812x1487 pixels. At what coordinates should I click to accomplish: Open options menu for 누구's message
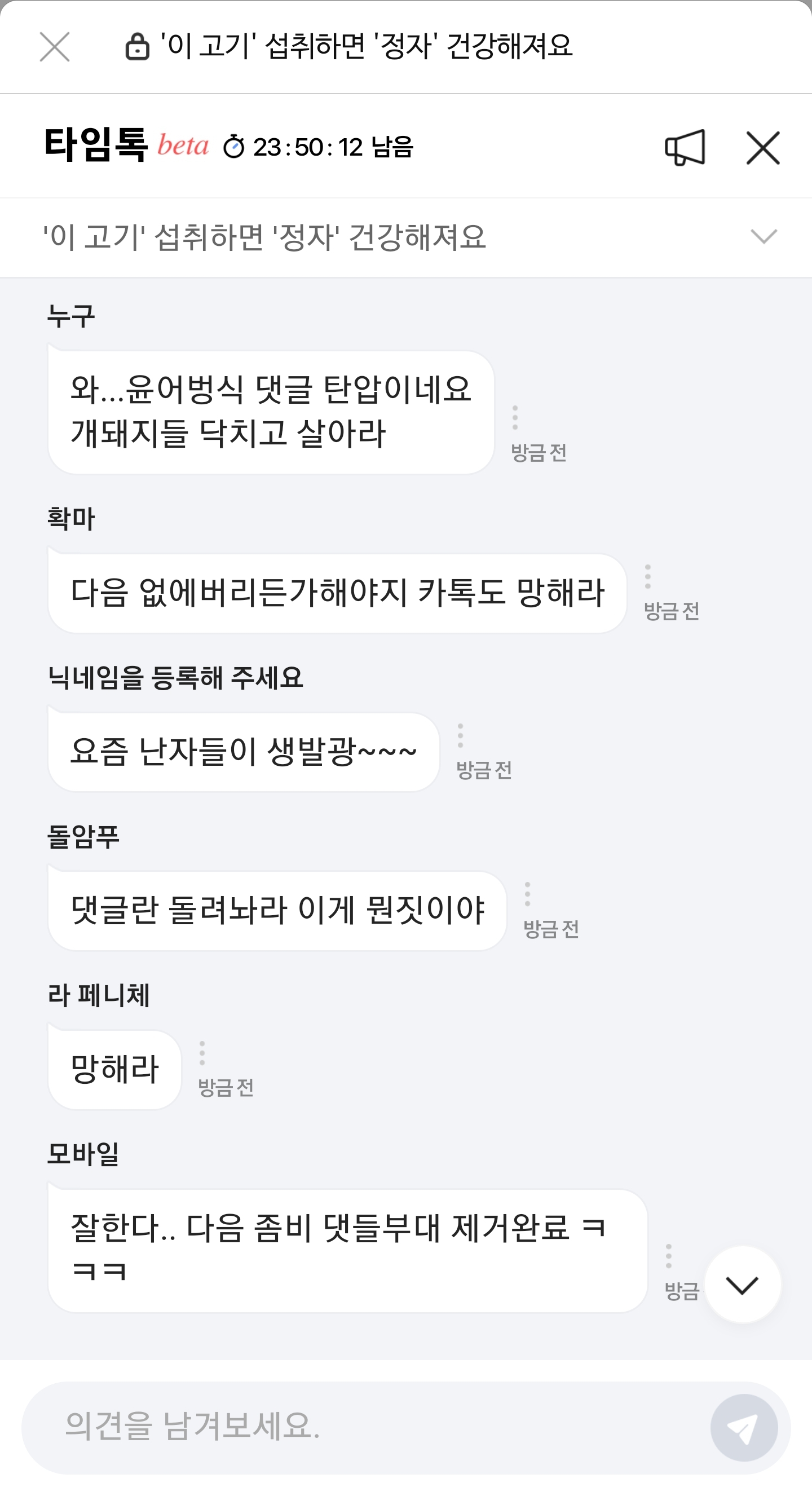click(515, 417)
